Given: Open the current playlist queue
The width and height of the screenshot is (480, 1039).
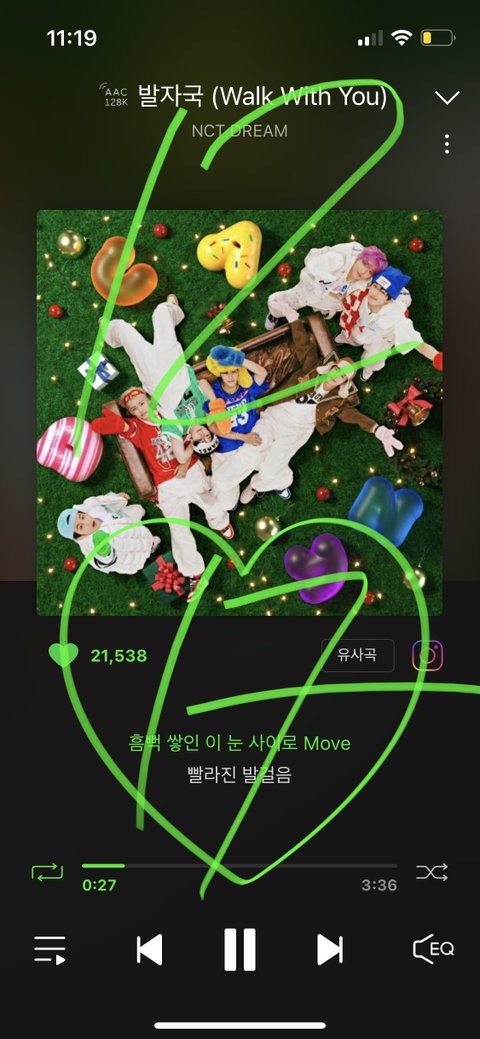Looking at the screenshot, I should (50, 950).
